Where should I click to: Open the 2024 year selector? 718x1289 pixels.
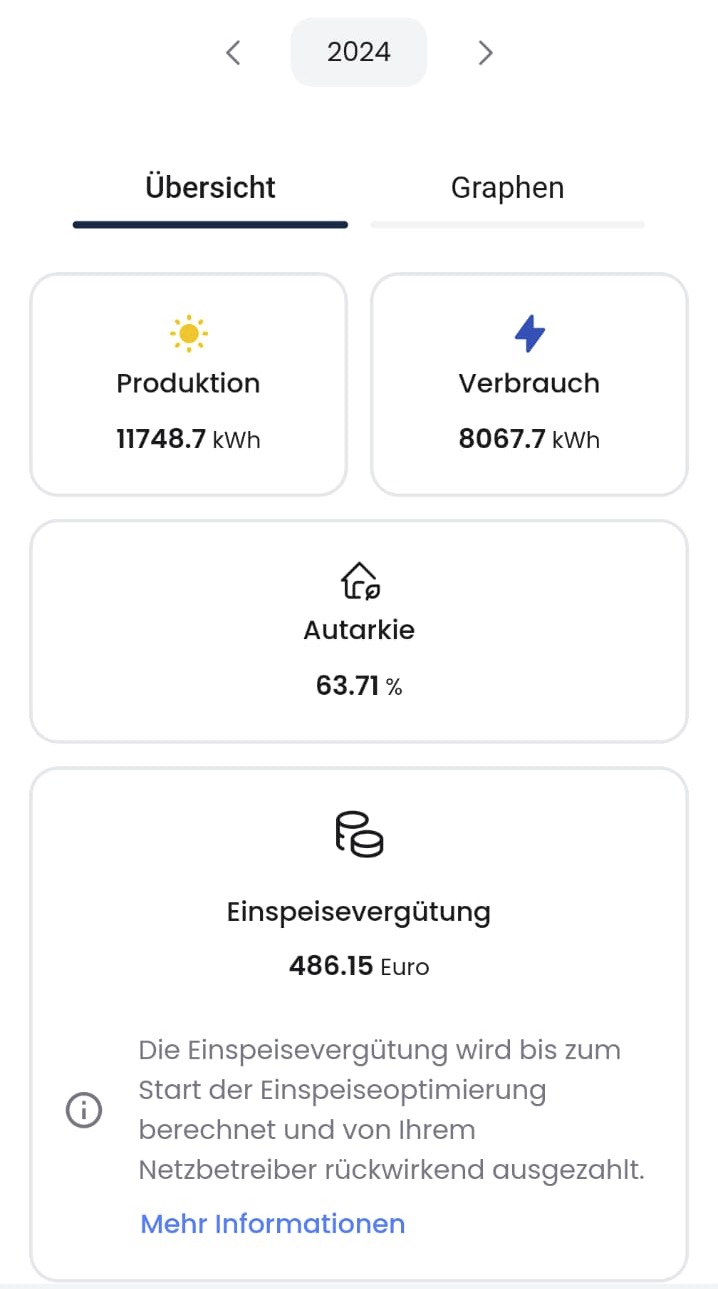click(359, 52)
